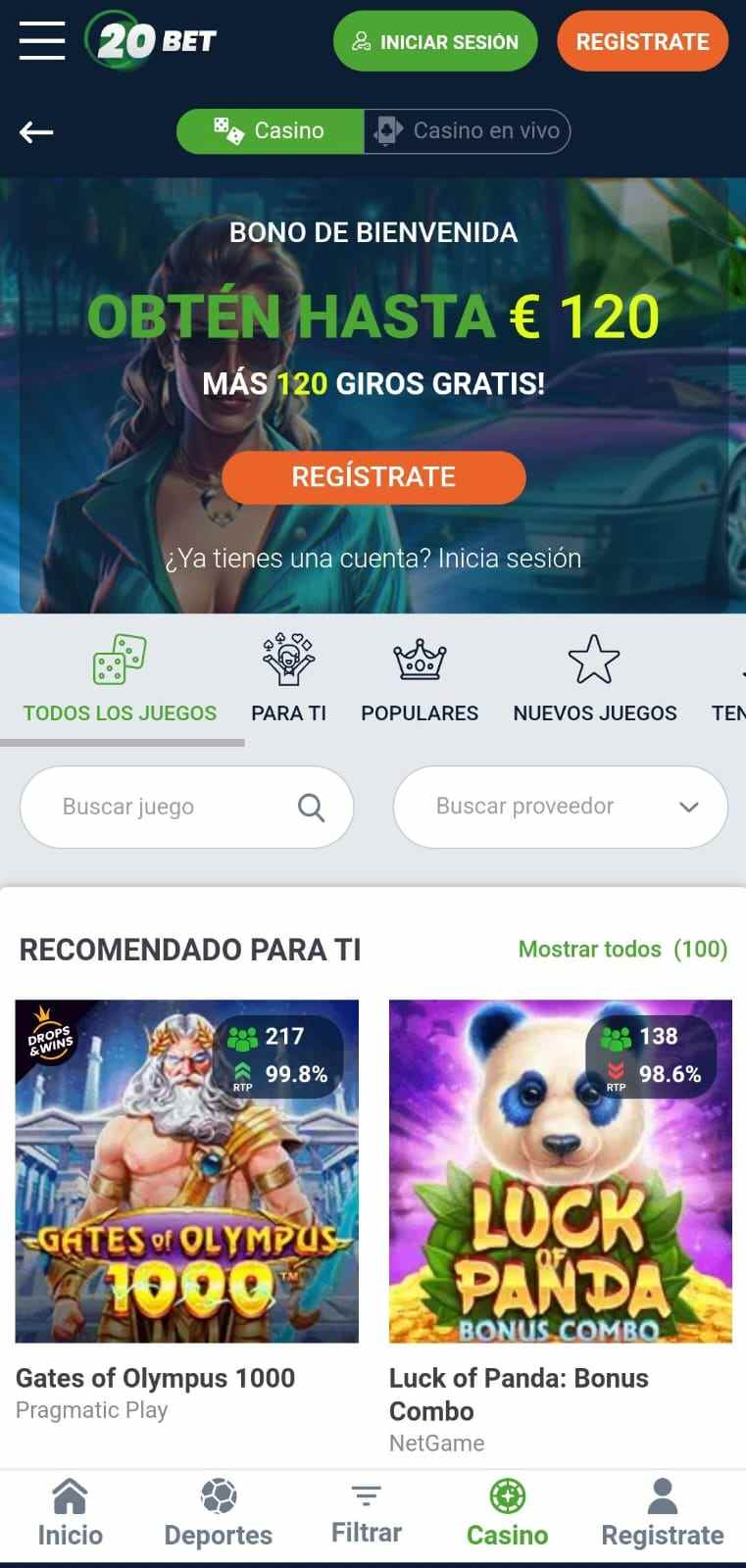Open the Inicia sesión link on banner
This screenshot has height=1568, width=746.
tap(509, 558)
